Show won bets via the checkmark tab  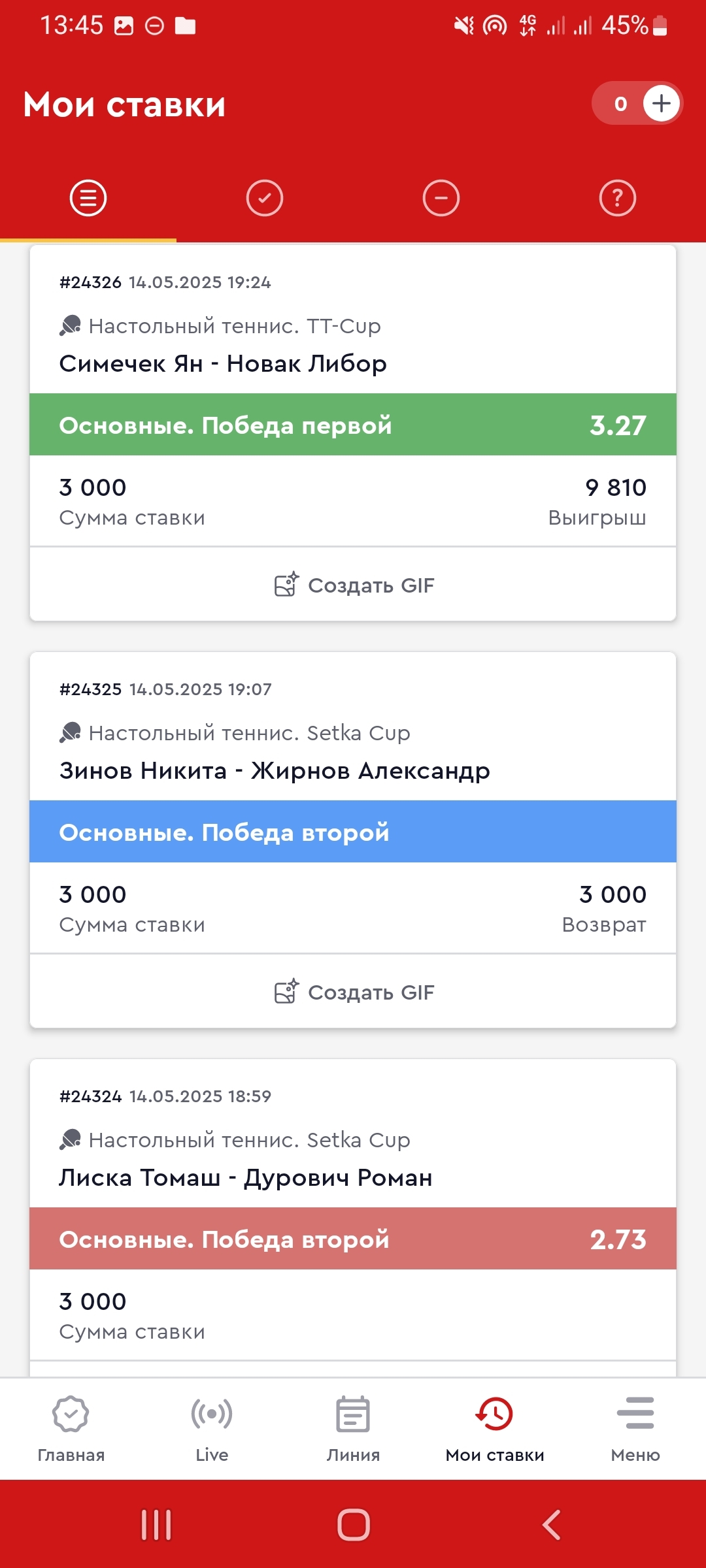pos(265,198)
